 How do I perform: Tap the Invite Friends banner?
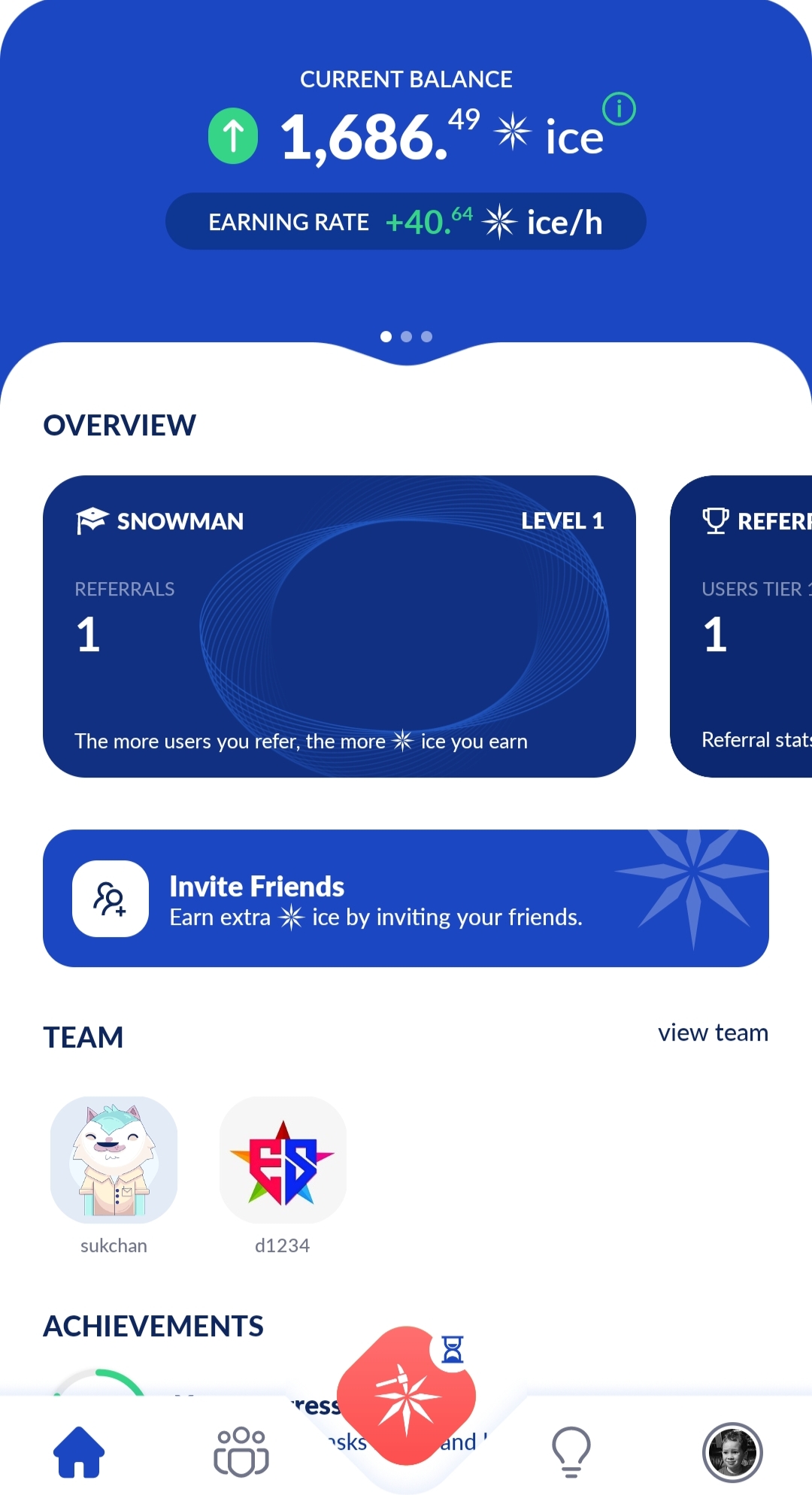pyautogui.click(x=406, y=898)
